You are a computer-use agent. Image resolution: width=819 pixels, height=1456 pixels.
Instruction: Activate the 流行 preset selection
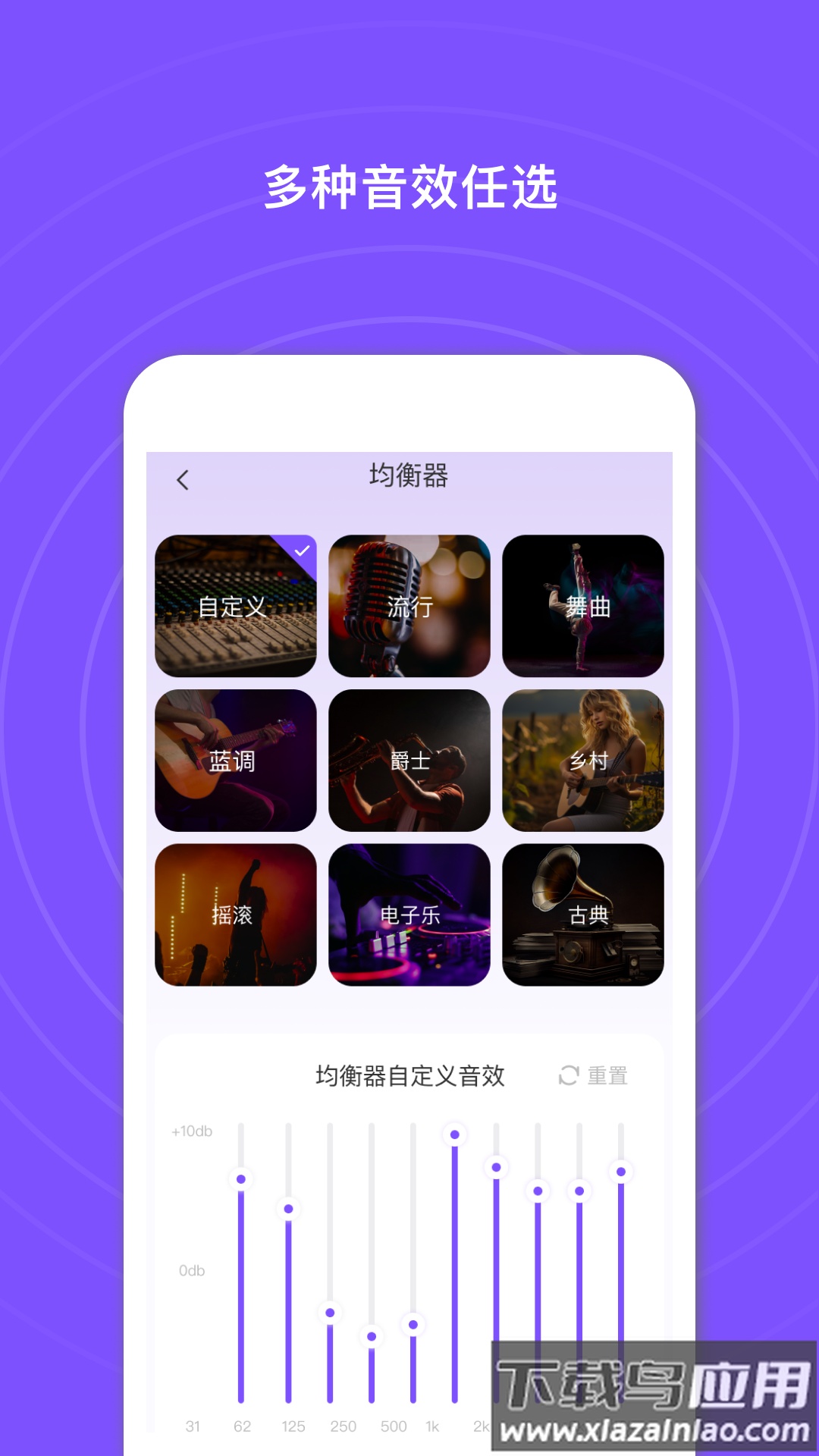409,603
